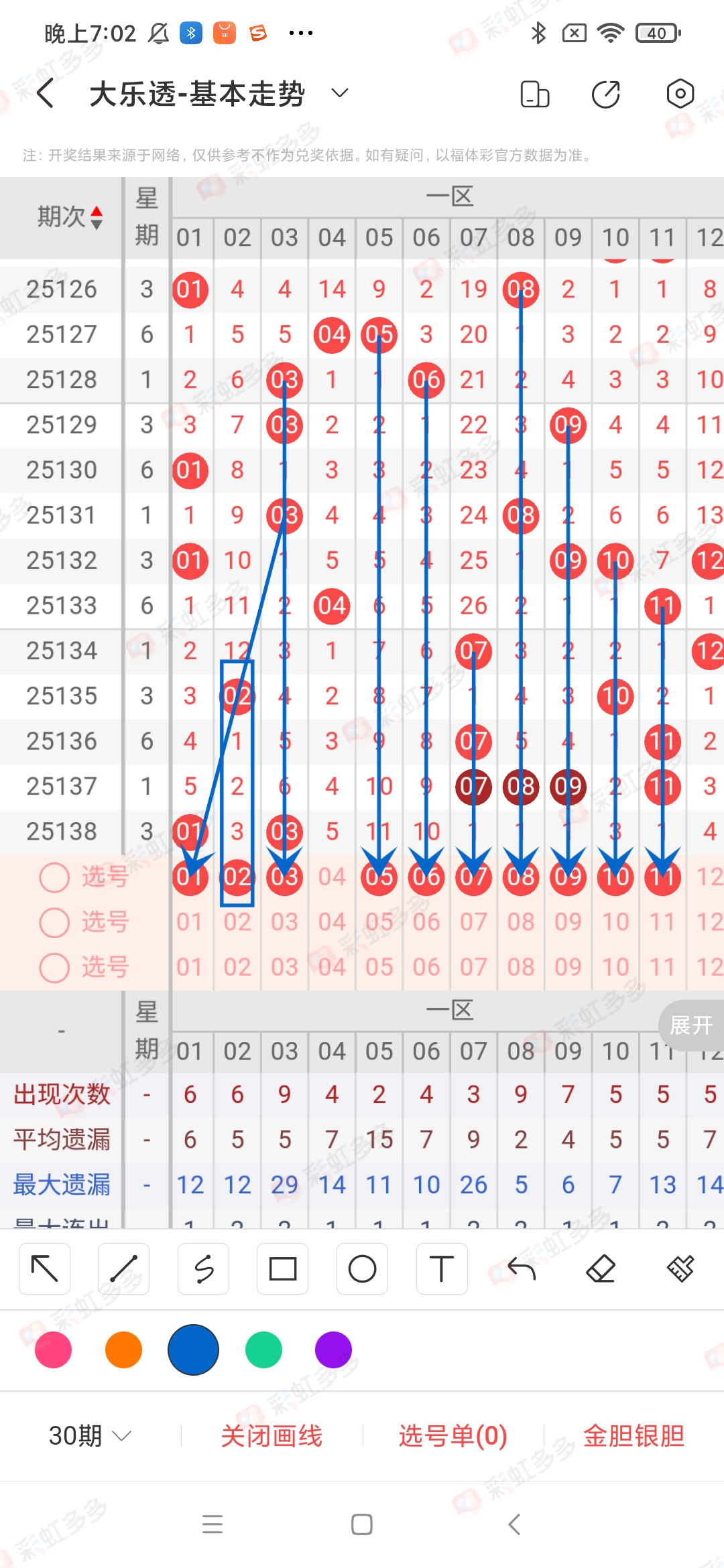Check the third 选号 selection circle
This screenshot has height=1568, width=724.
(54, 967)
